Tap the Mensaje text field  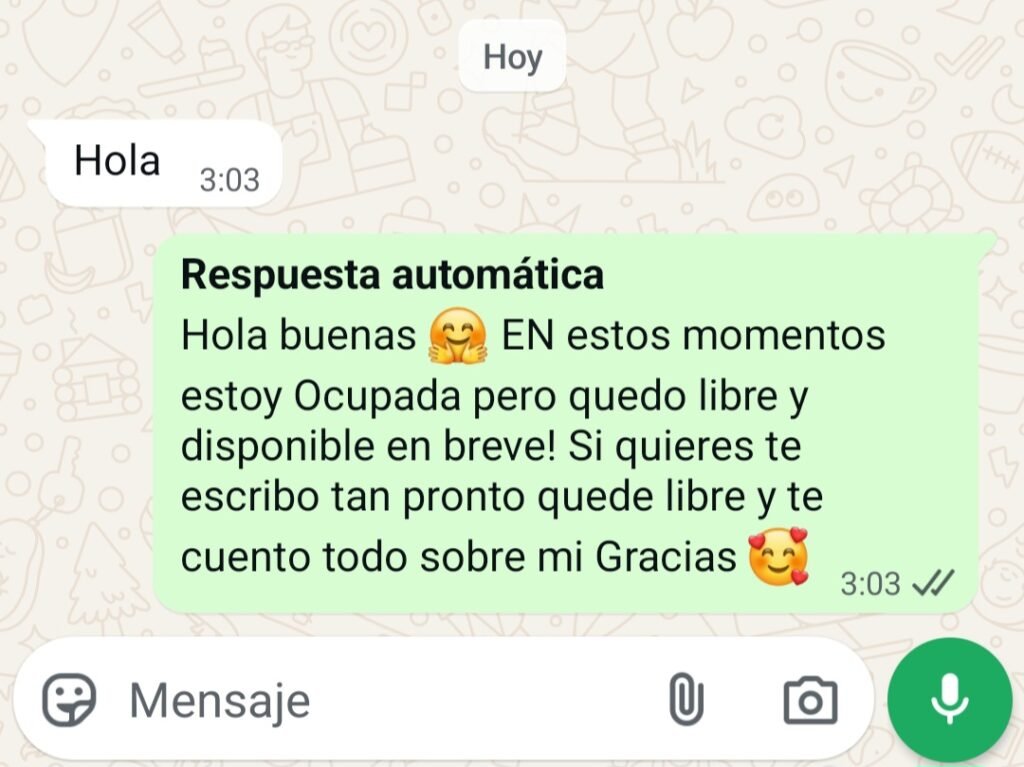pos(380,701)
